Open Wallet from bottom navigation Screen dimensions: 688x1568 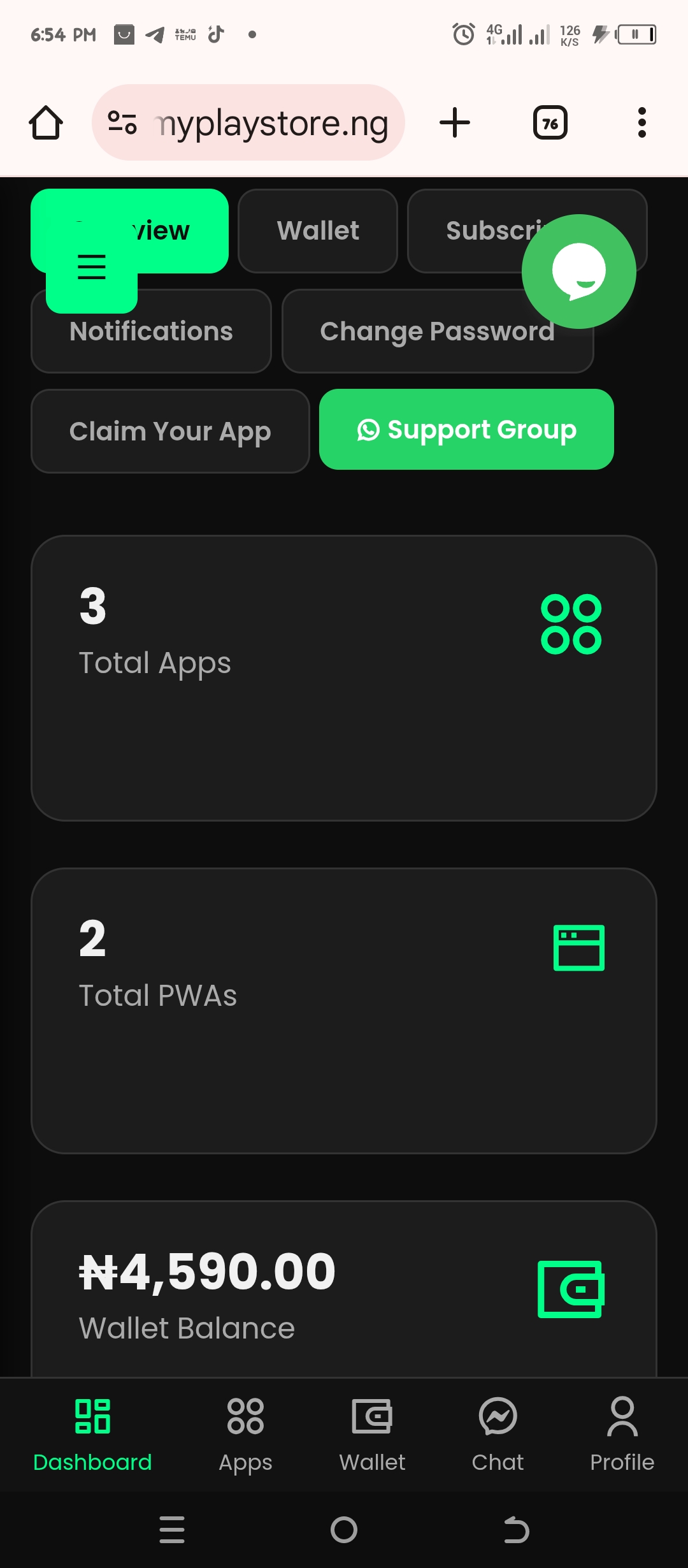click(372, 1432)
